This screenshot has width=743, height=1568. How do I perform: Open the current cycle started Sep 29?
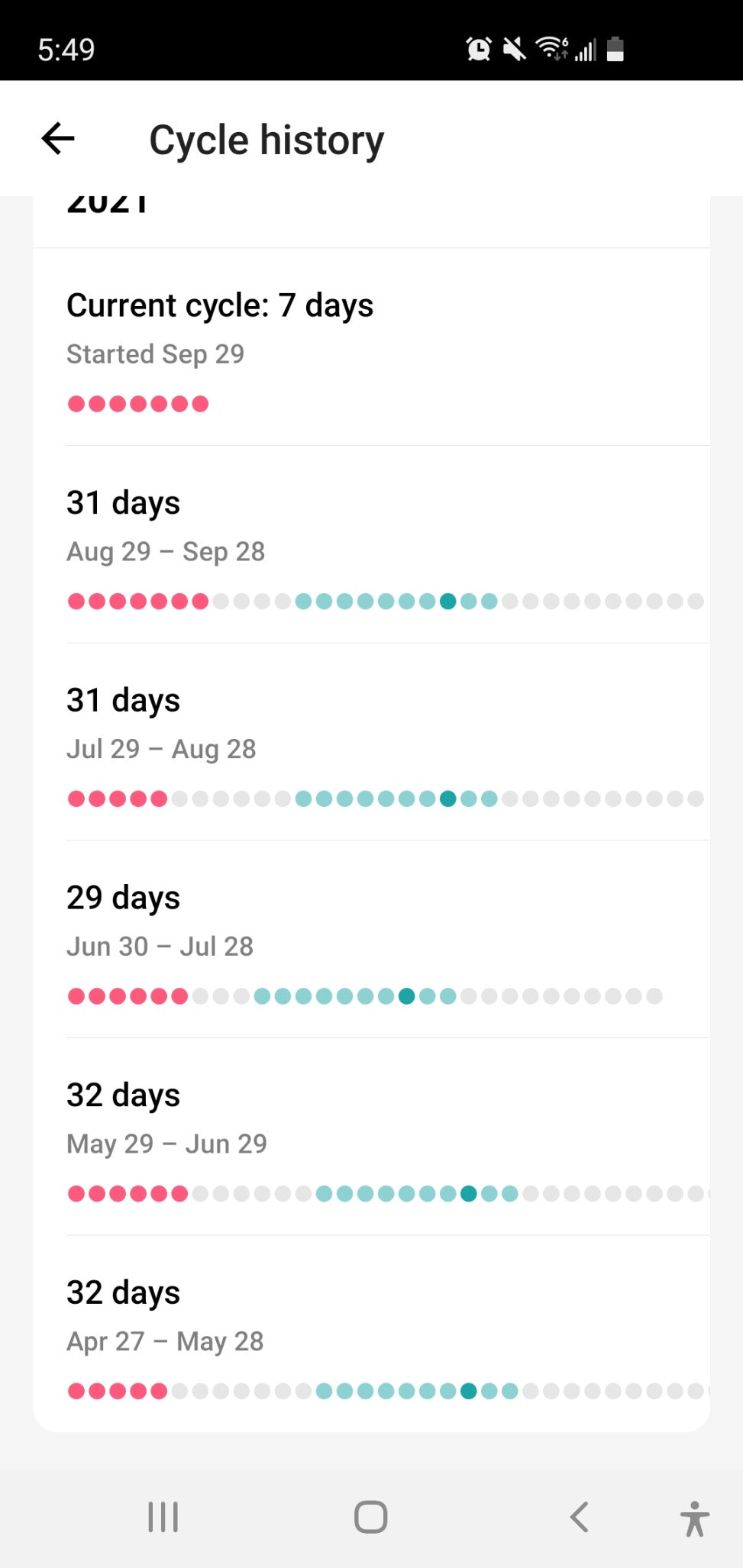pyautogui.click(x=371, y=347)
